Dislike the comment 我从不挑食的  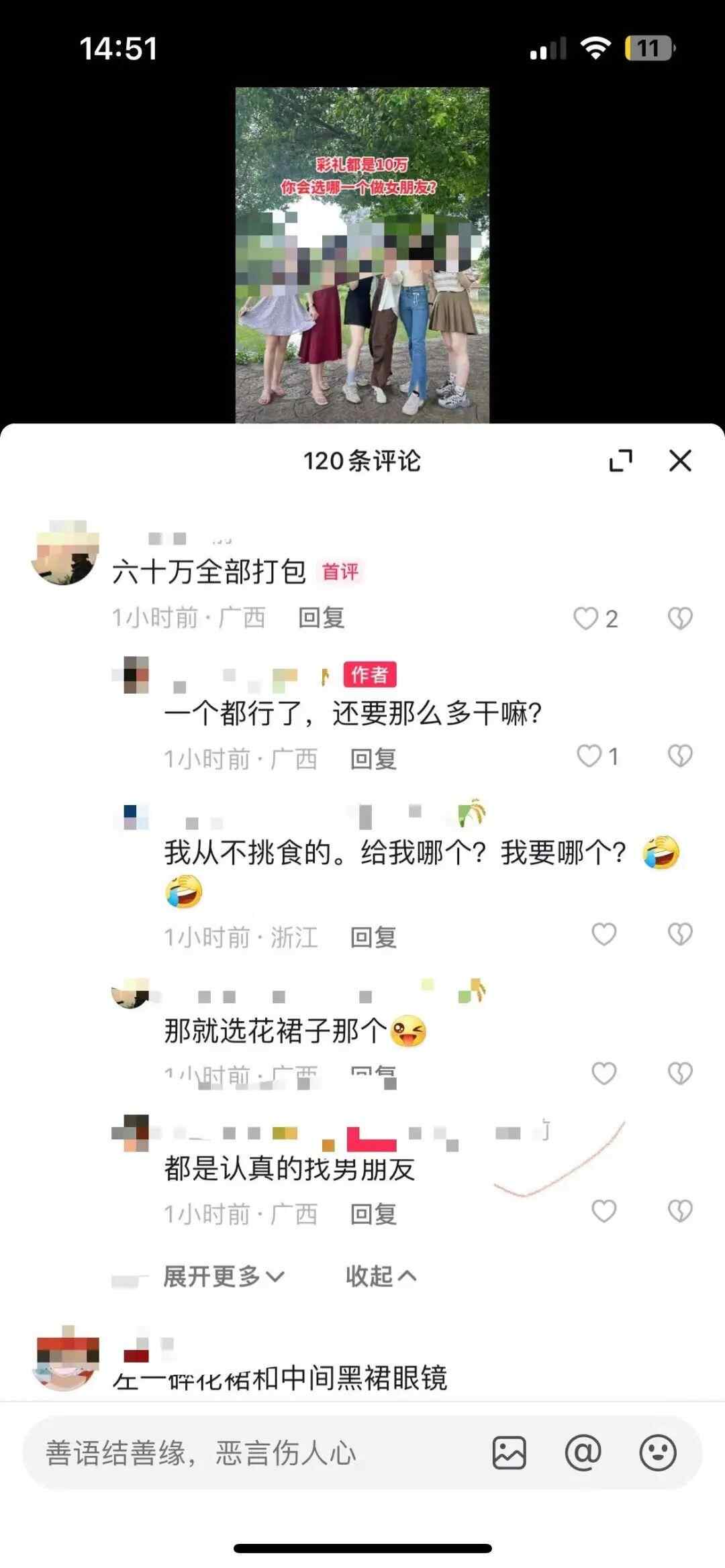[680, 934]
